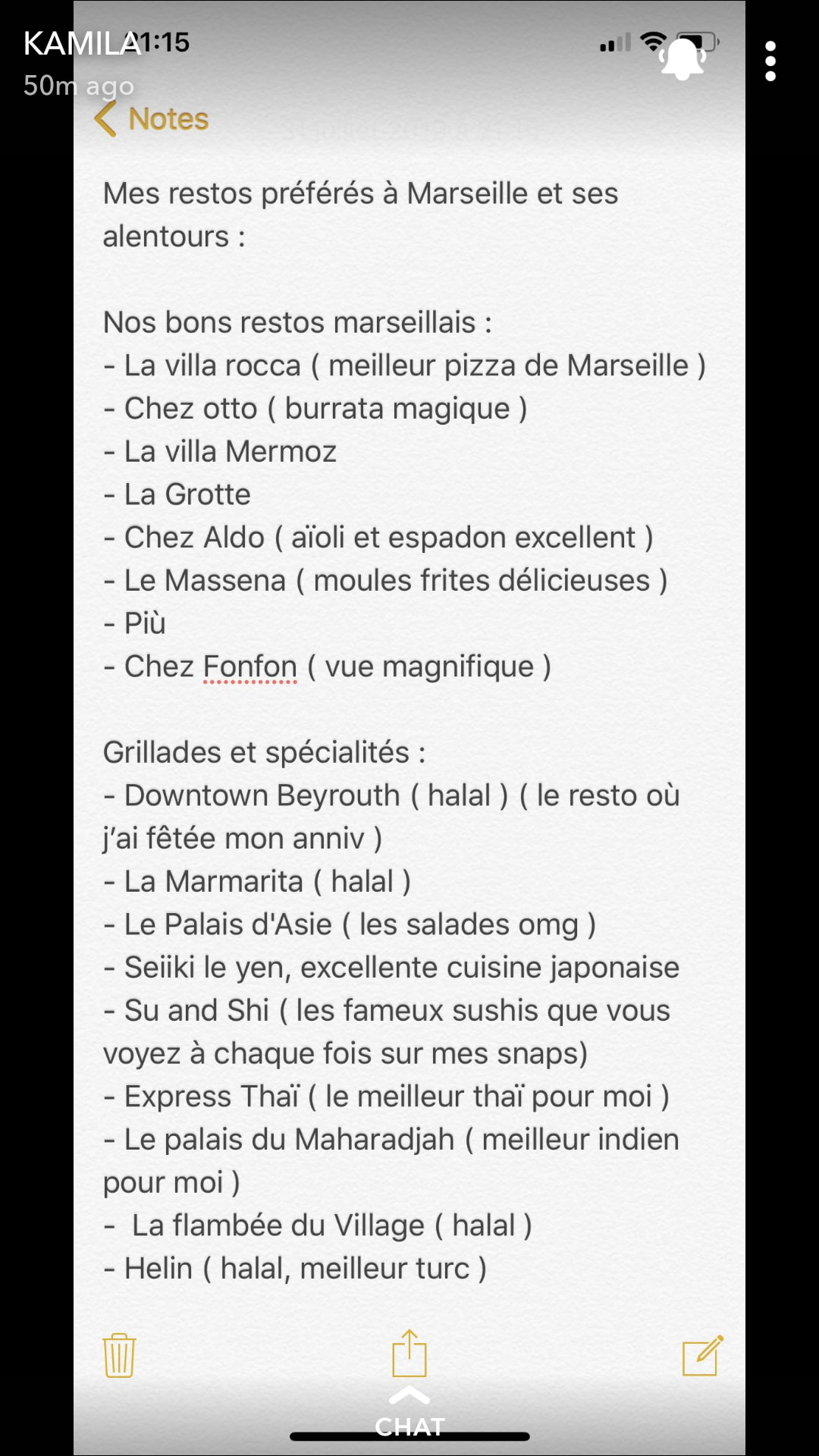Open the chat reply to Kamila
The image size is (819, 1456).
[409, 1413]
